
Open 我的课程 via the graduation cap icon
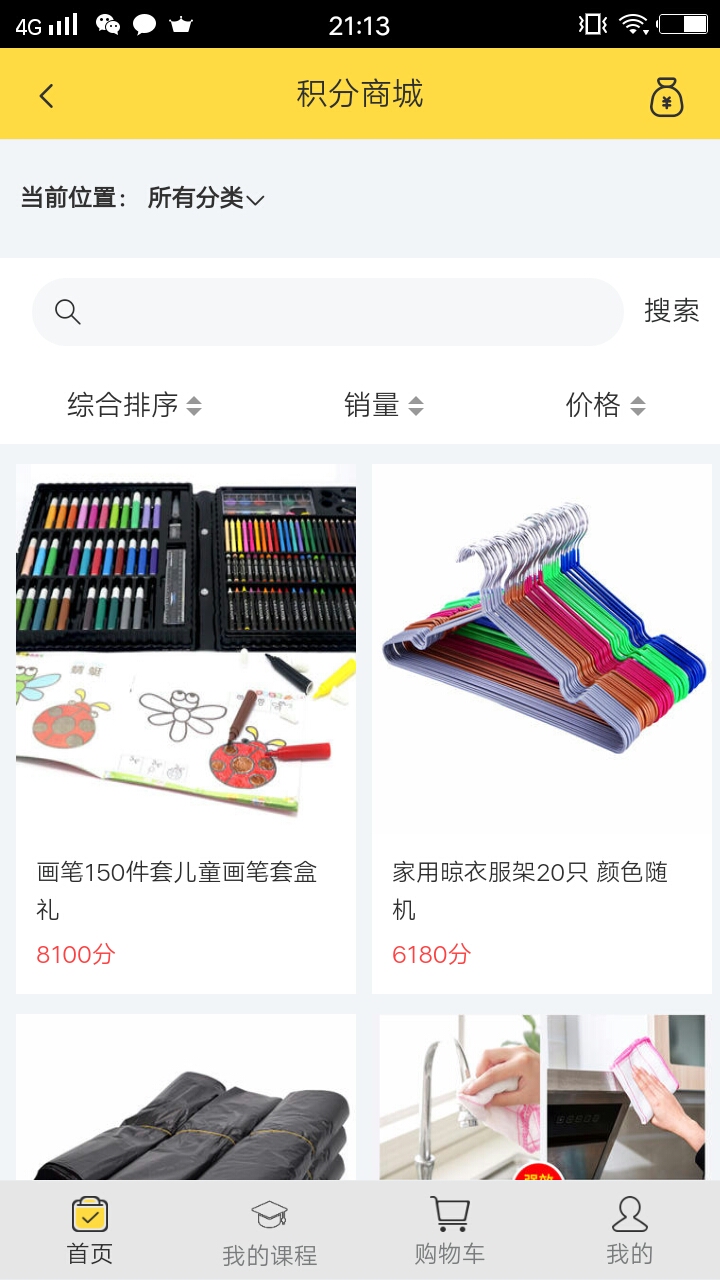point(268,1212)
